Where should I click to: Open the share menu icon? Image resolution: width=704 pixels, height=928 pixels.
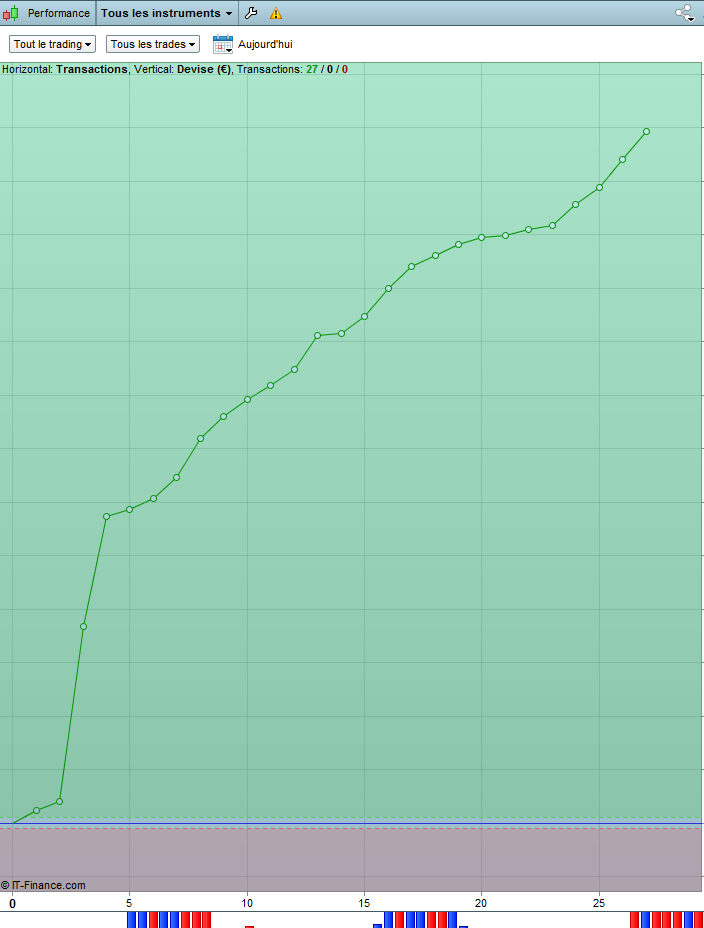pyautogui.click(x=685, y=13)
